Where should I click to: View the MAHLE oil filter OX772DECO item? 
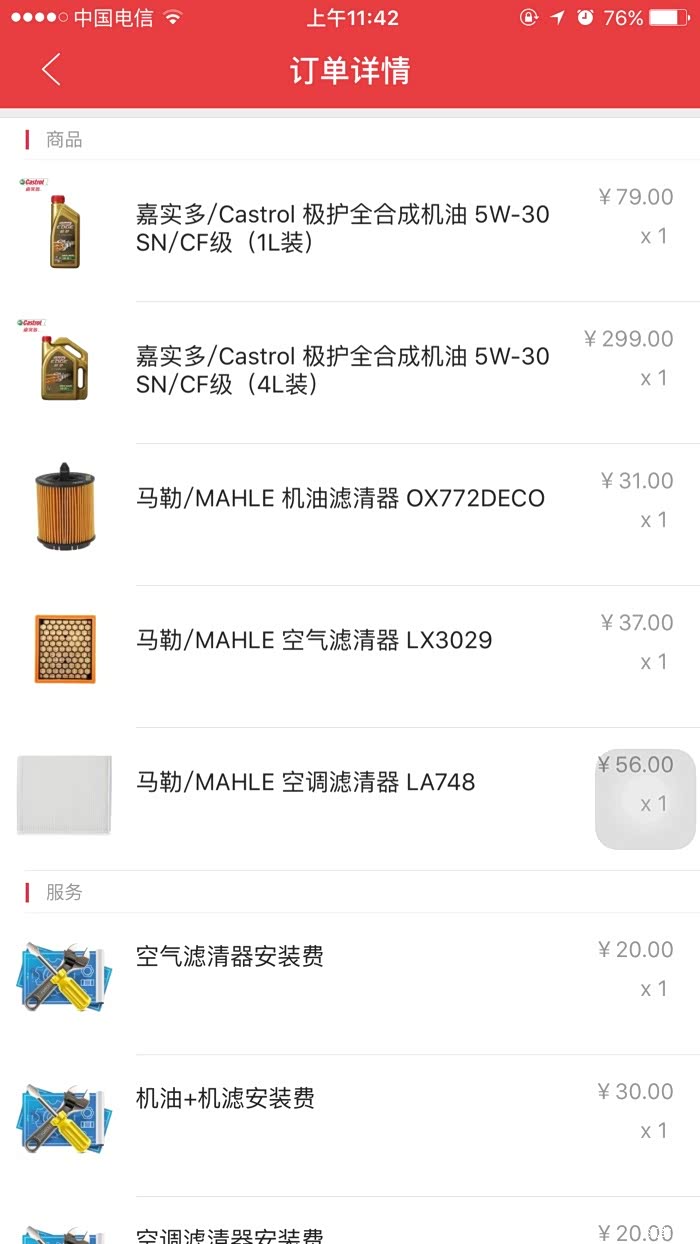point(340,498)
